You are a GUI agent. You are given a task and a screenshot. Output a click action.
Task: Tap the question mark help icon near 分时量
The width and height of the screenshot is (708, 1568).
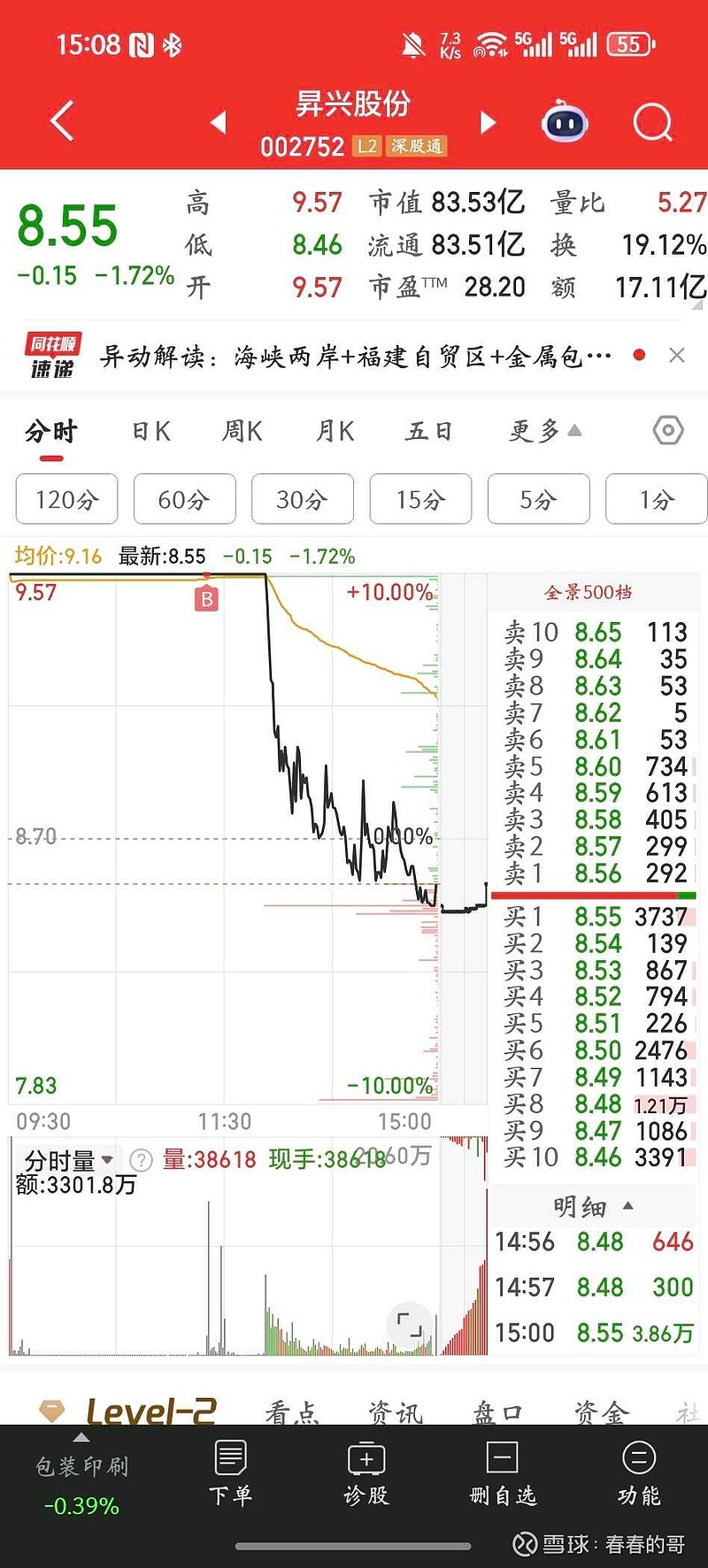pos(140,1160)
